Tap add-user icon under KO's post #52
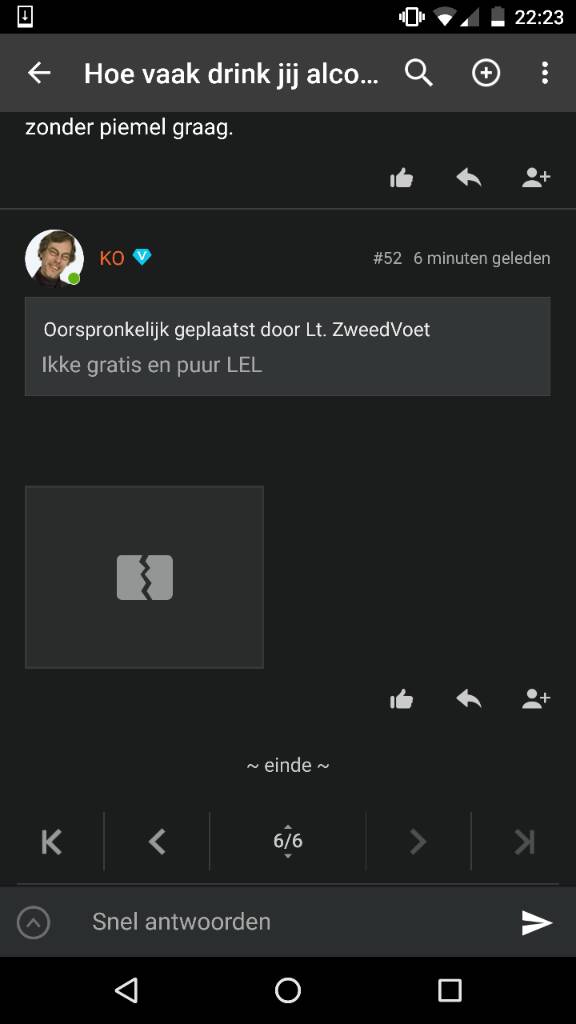 [536, 699]
